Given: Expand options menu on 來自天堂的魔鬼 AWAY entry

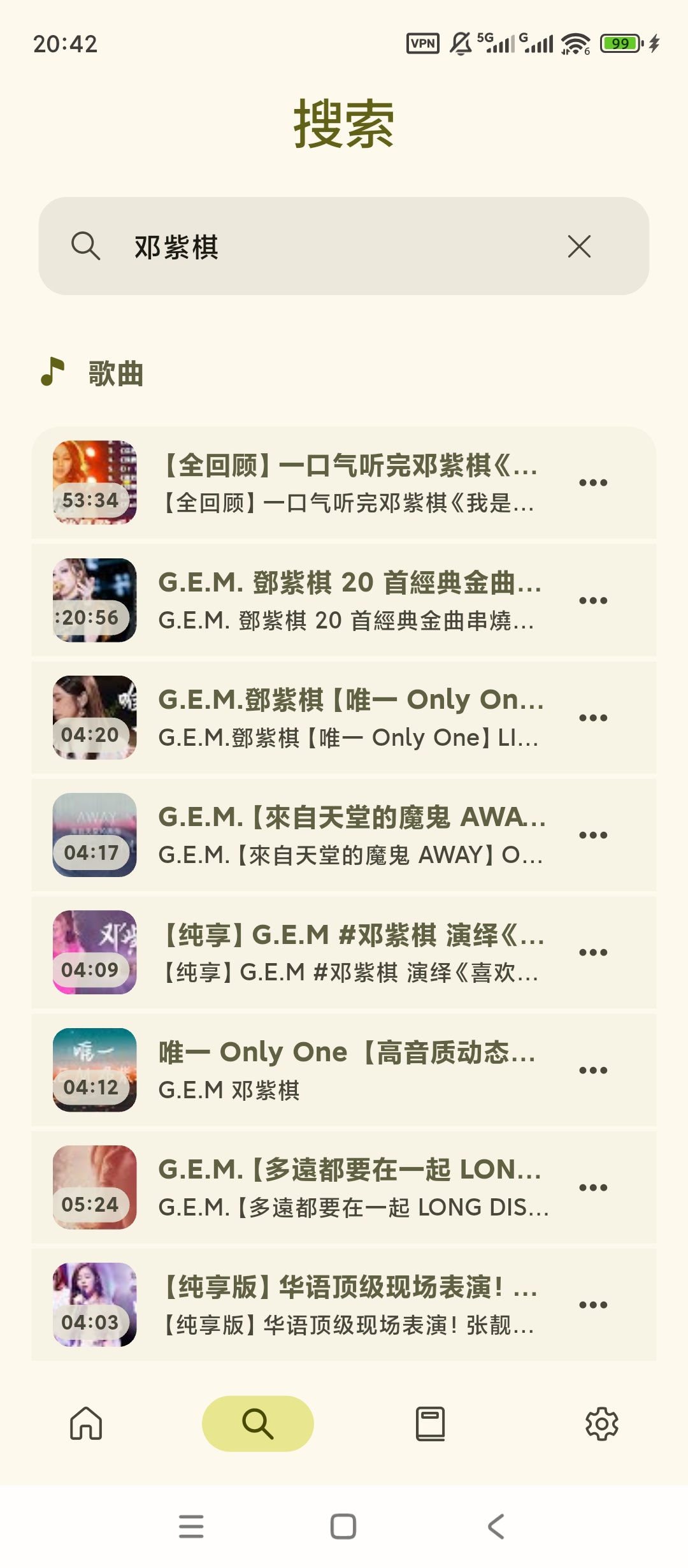Looking at the screenshot, I should (592, 833).
